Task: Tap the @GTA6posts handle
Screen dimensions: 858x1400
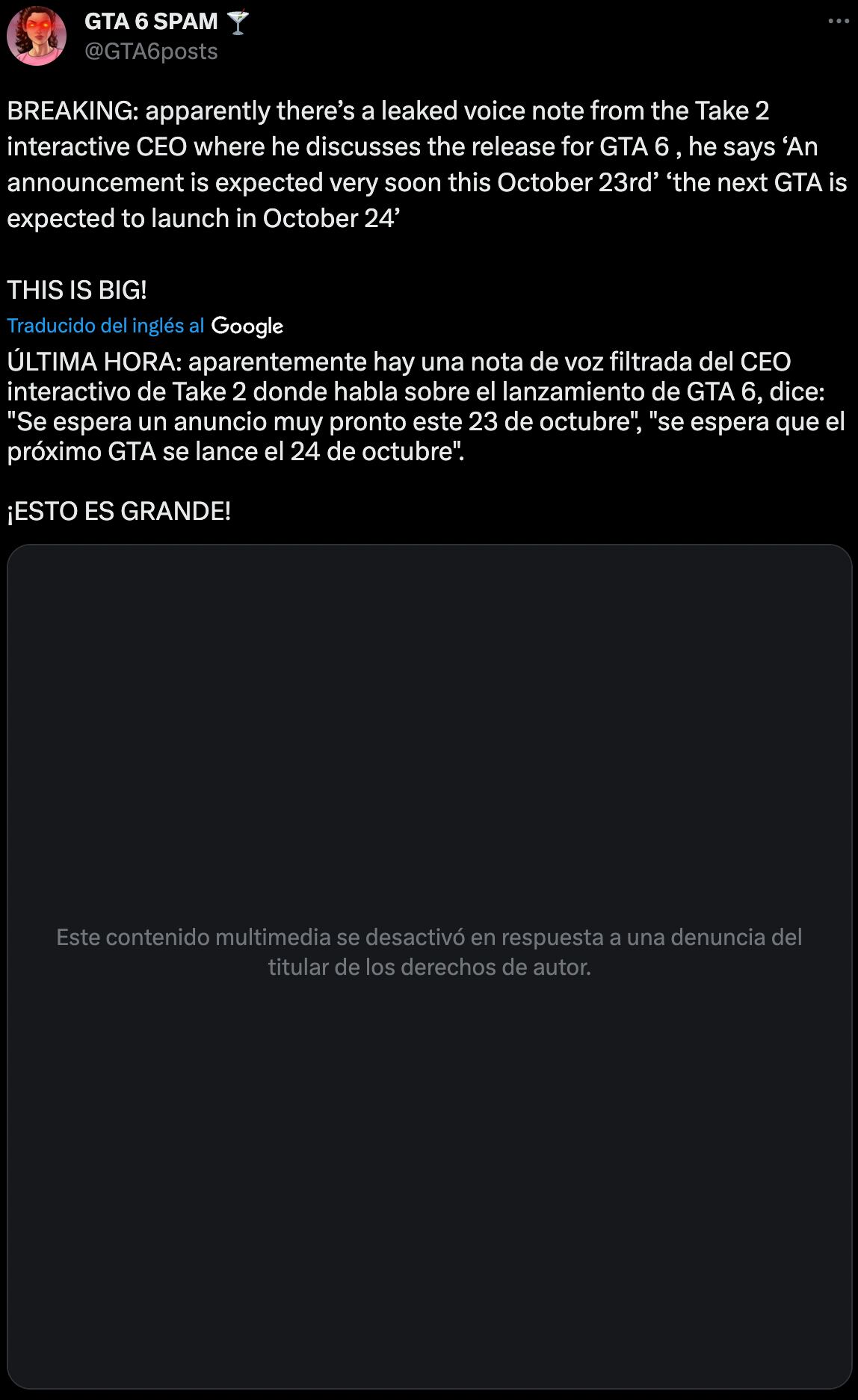Action: (x=151, y=52)
